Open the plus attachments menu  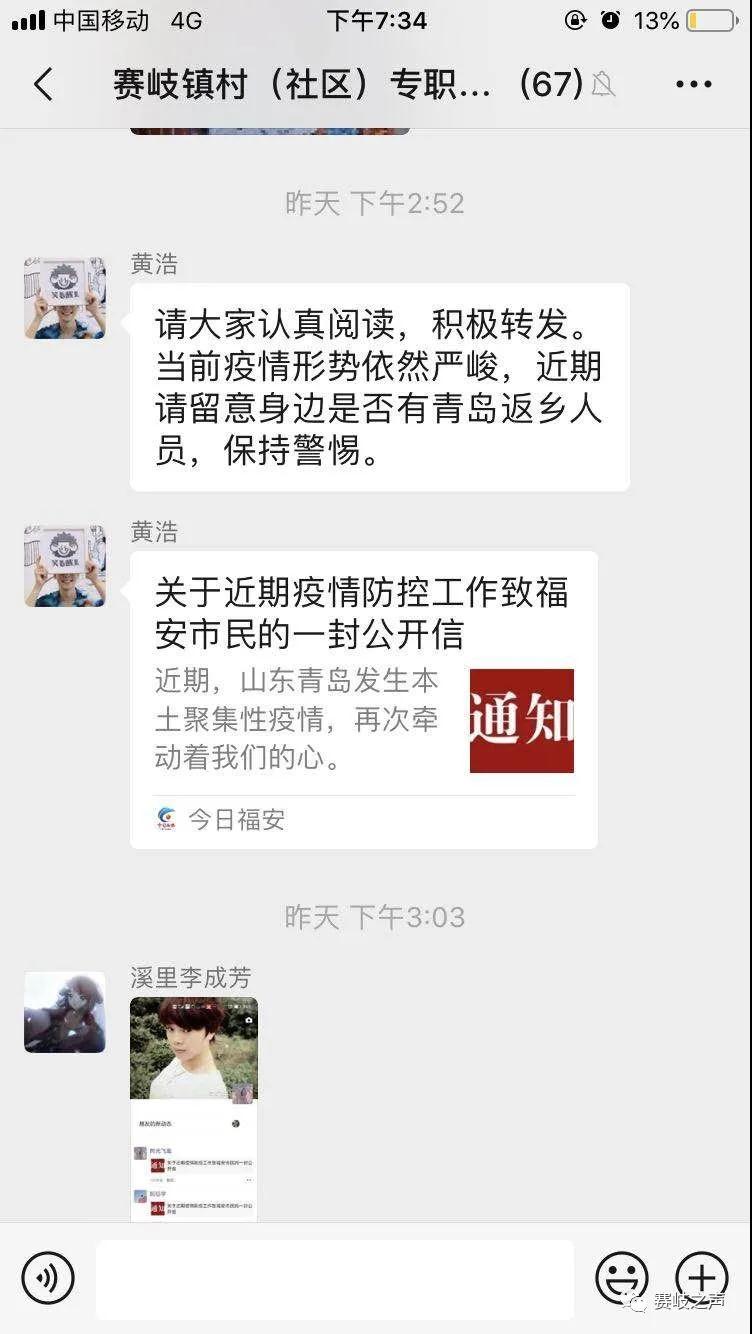pyautogui.click(x=701, y=1277)
